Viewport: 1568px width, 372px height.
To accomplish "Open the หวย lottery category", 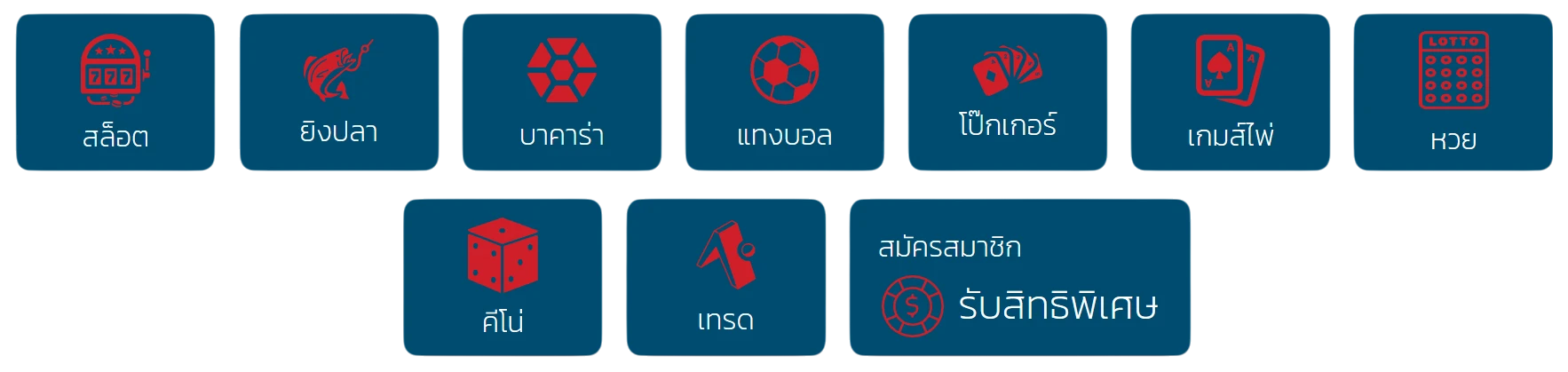I will [1453, 92].
